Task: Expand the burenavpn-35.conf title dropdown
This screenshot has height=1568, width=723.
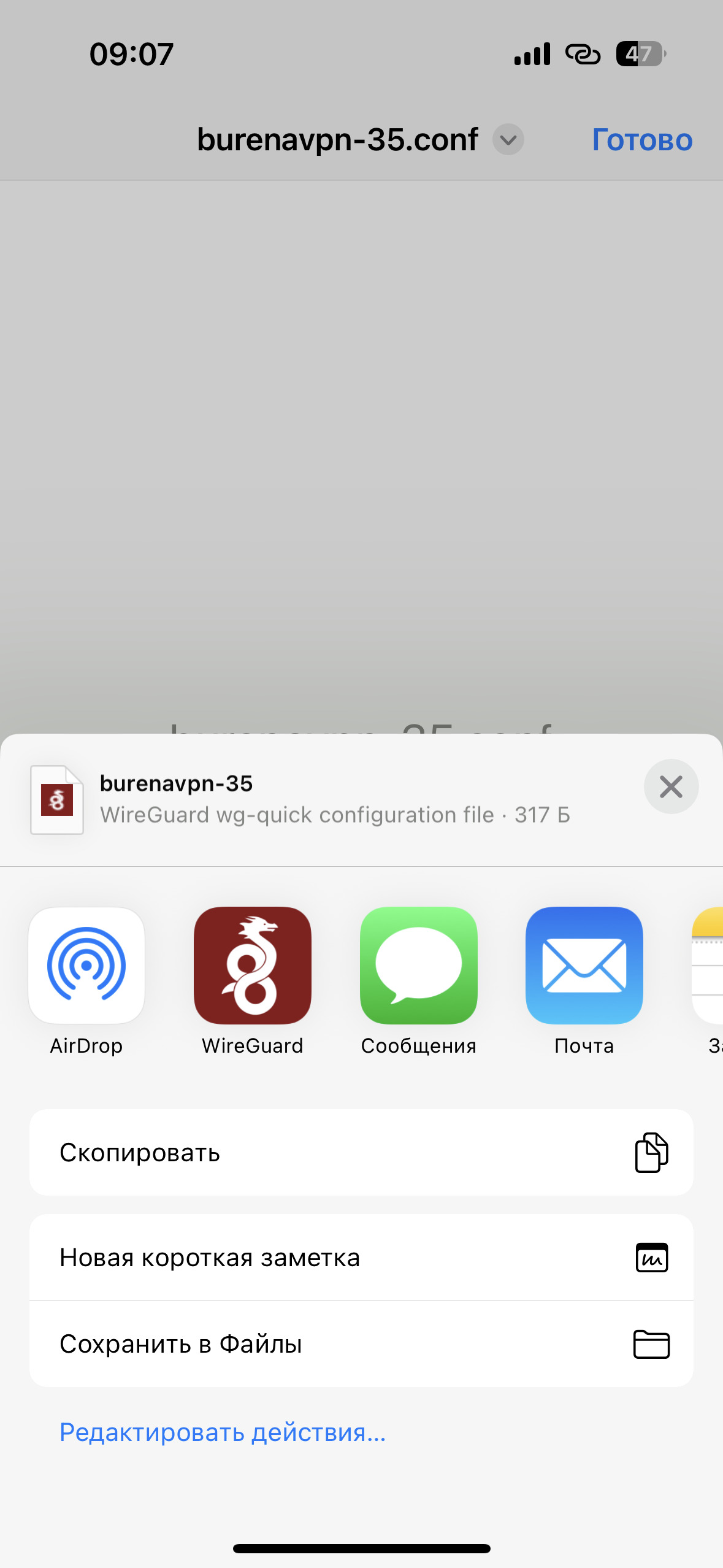Action: tap(508, 140)
